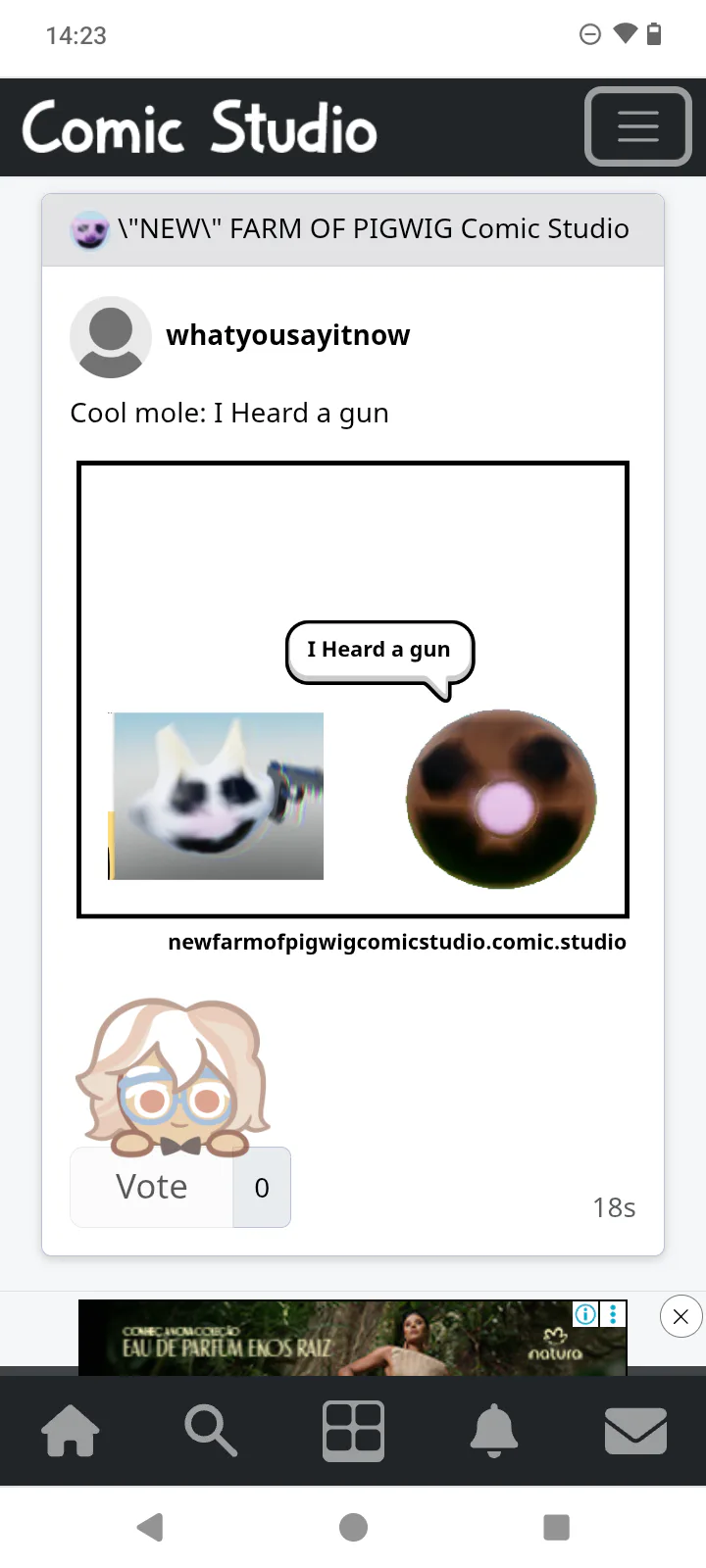Viewport: 706px width, 1568px height.
Task: Open the search magnifier tab
Action: tap(211, 1431)
